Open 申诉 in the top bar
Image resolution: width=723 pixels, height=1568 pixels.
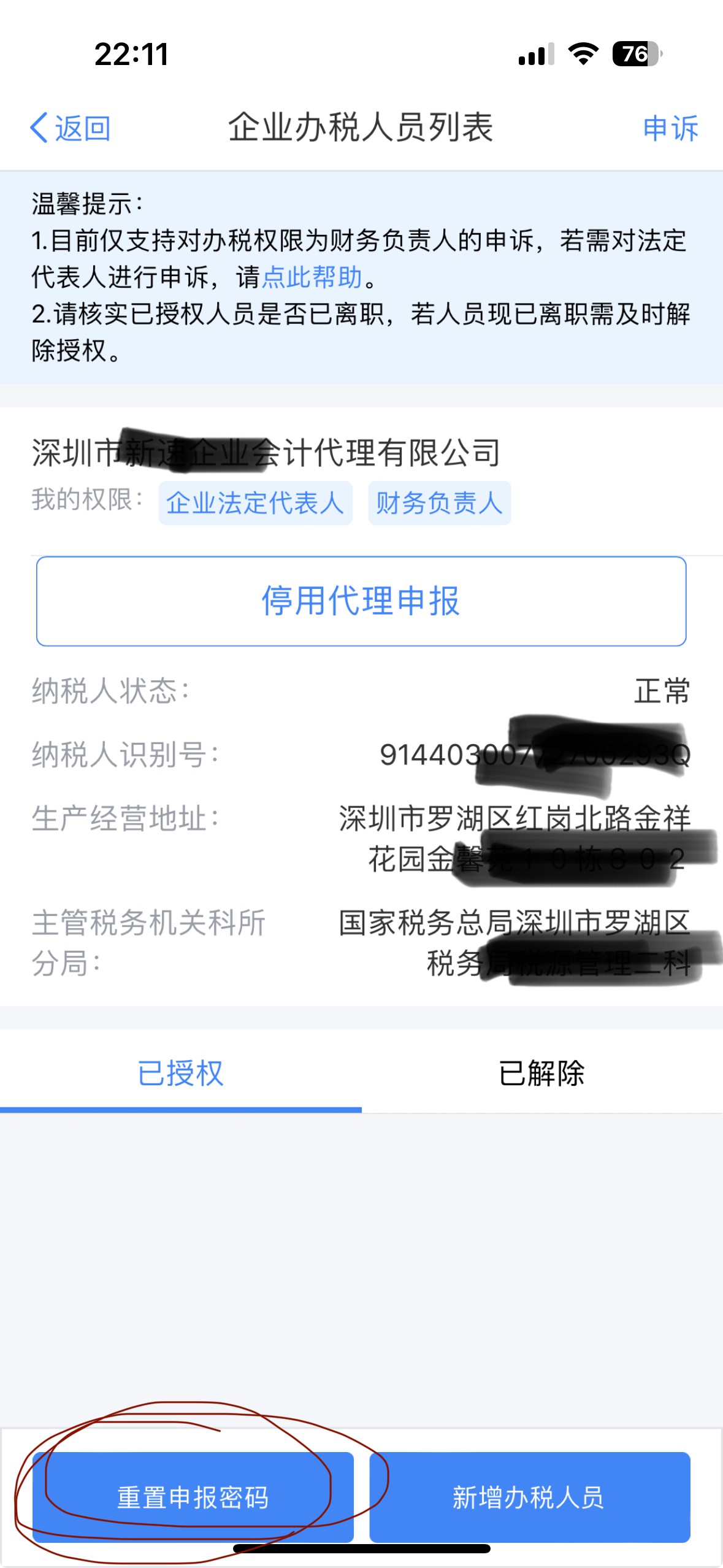pos(670,128)
